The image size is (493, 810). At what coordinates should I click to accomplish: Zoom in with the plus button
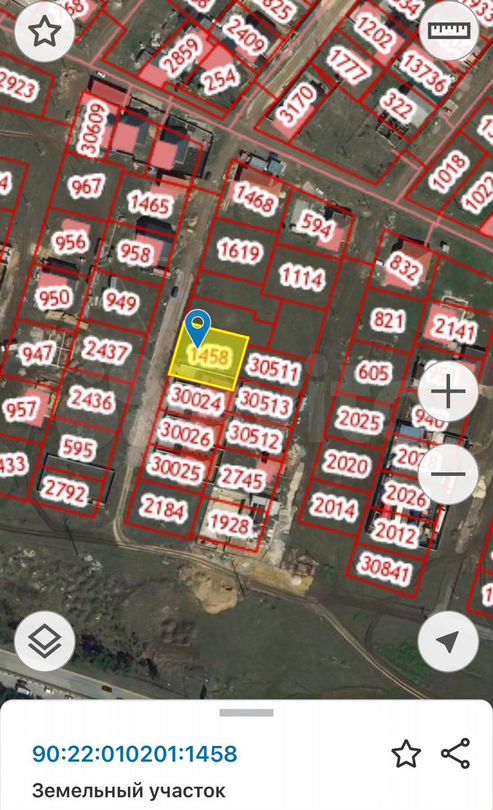(x=448, y=391)
